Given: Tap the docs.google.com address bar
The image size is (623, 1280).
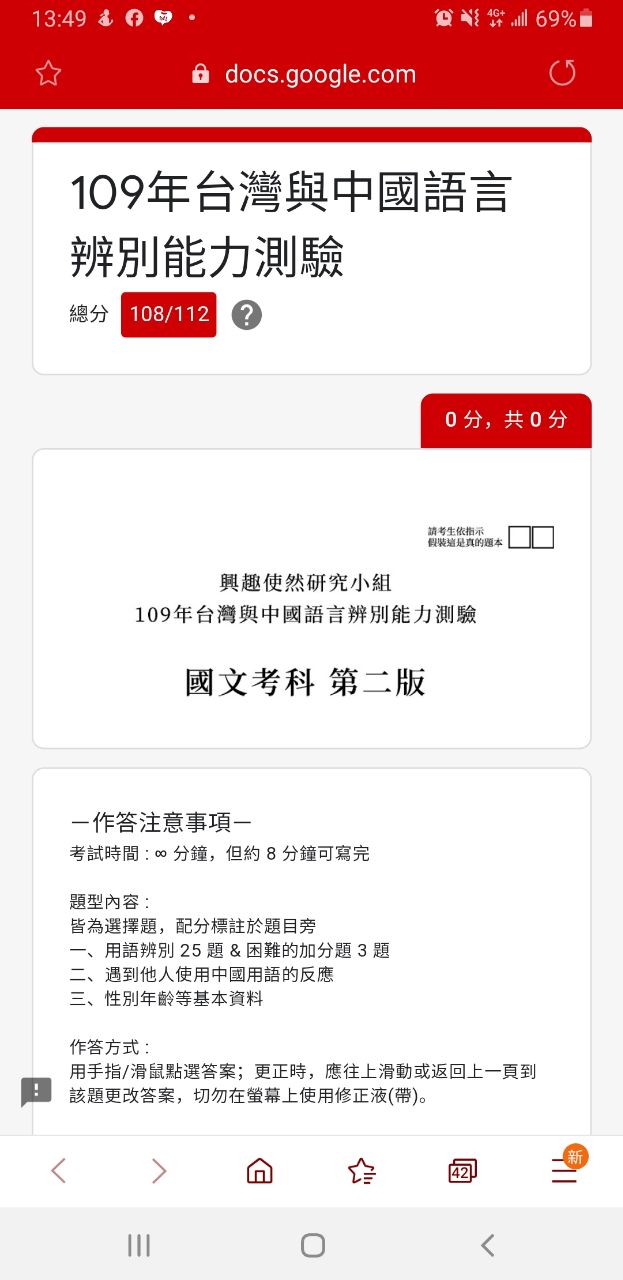Looking at the screenshot, I should (x=305, y=74).
